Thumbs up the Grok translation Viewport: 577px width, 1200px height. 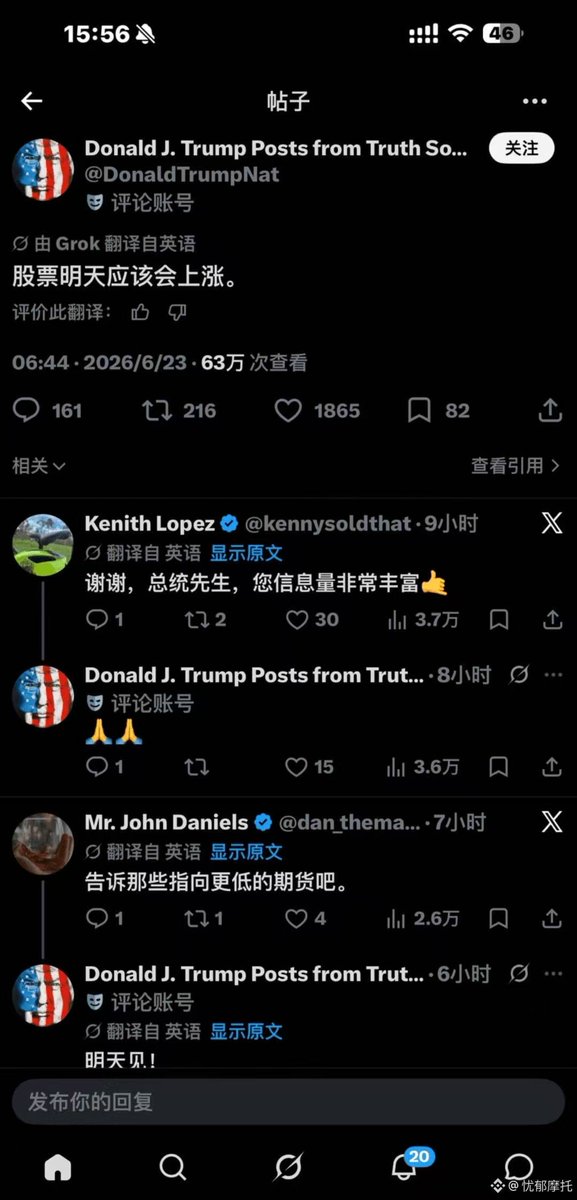(x=140, y=312)
